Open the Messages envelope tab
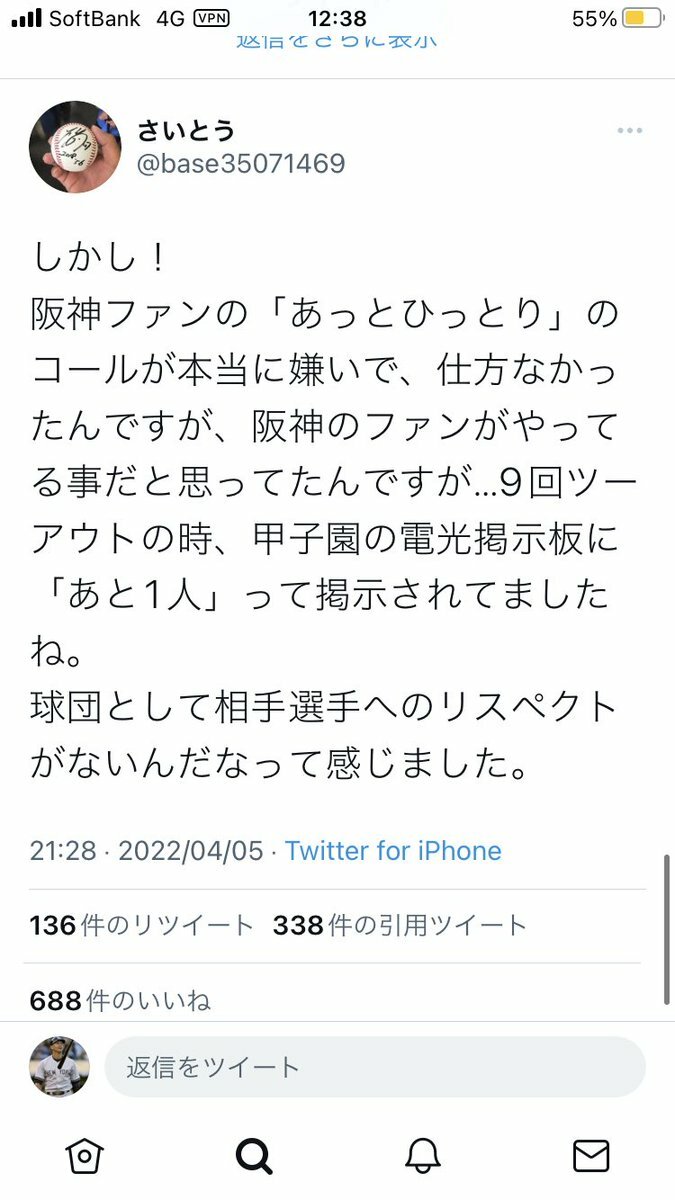The width and height of the screenshot is (675, 1200). point(591,1156)
